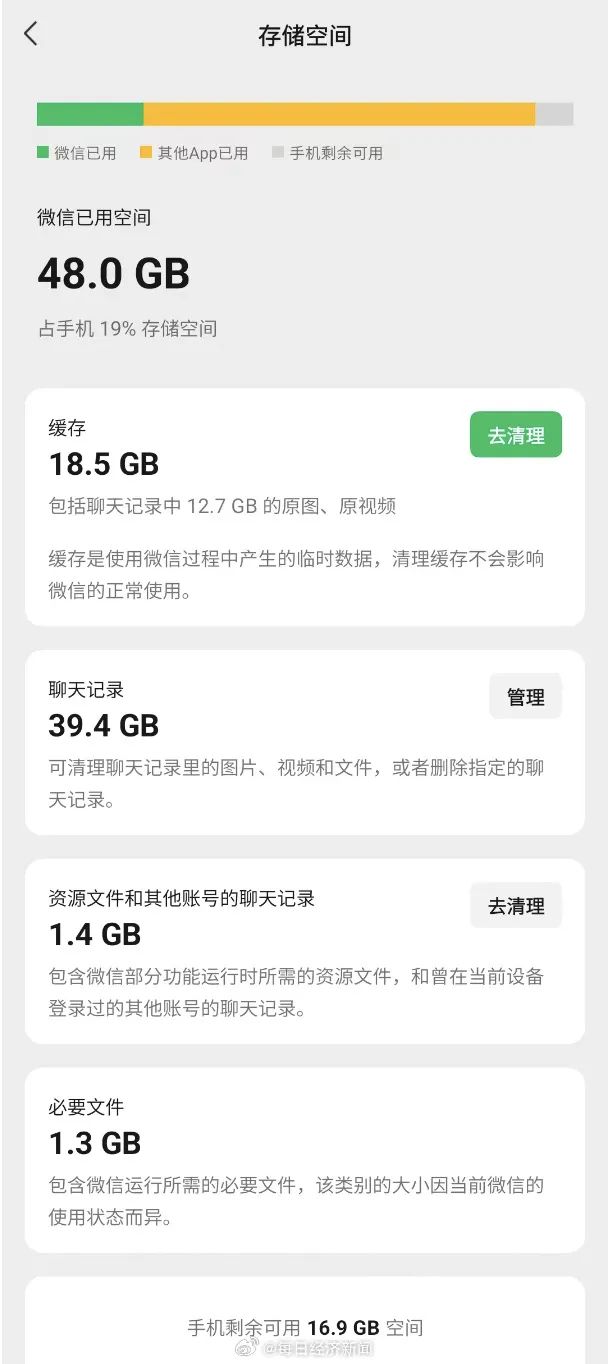612x1364 pixels.
Task: Go back from the 存储空间 page
Action: 31,35
